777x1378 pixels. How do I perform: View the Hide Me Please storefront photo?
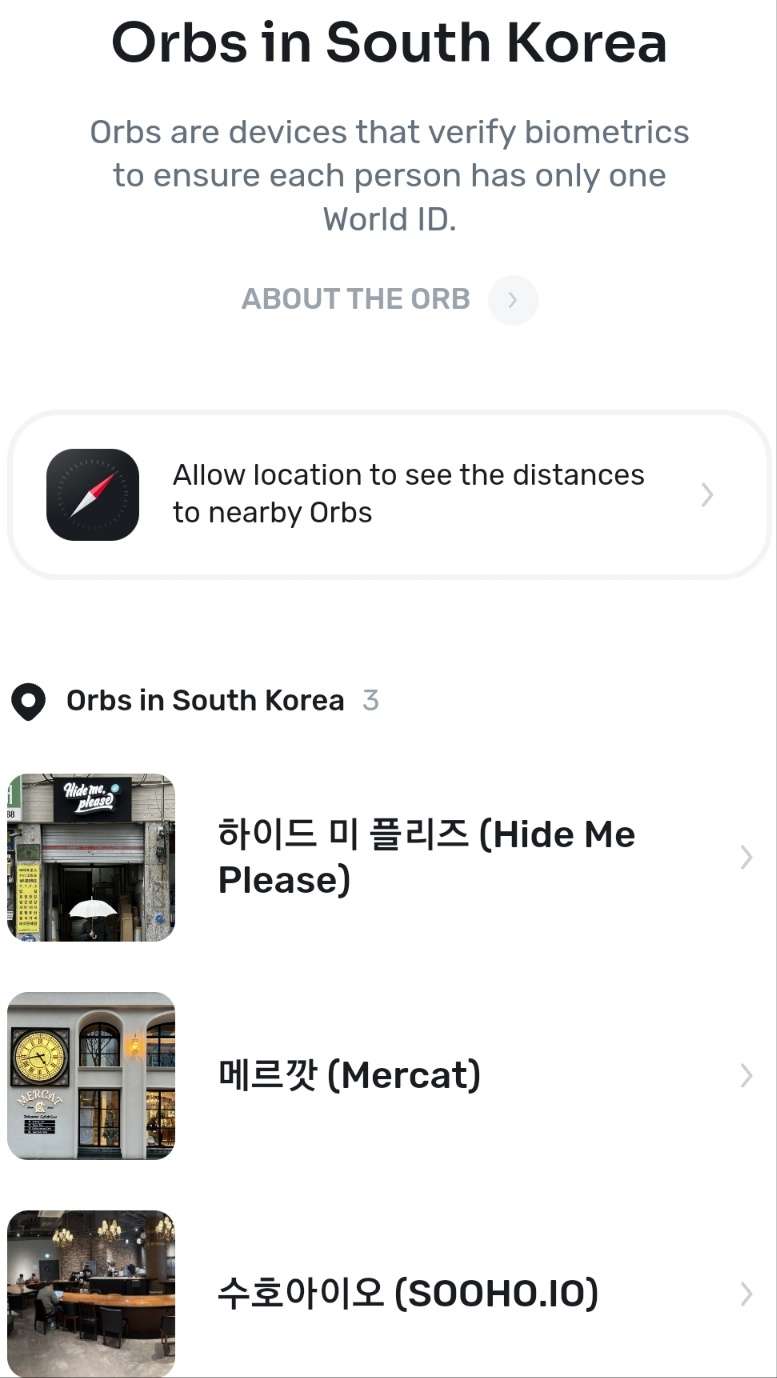(x=90, y=857)
